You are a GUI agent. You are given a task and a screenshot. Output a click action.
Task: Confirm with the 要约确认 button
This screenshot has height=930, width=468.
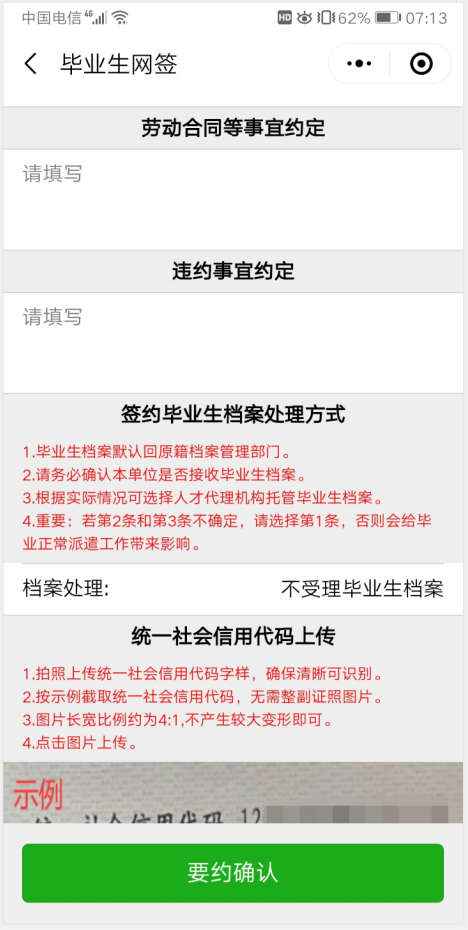click(233, 873)
